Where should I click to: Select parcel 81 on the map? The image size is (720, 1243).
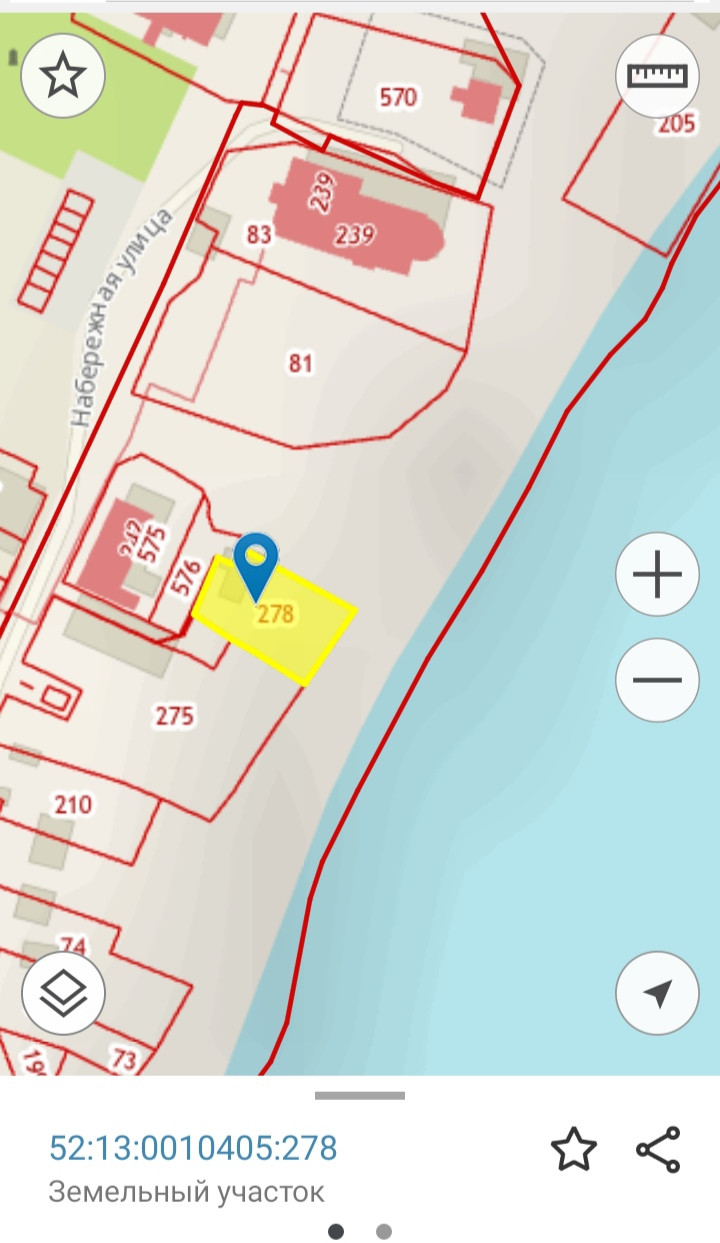(300, 362)
